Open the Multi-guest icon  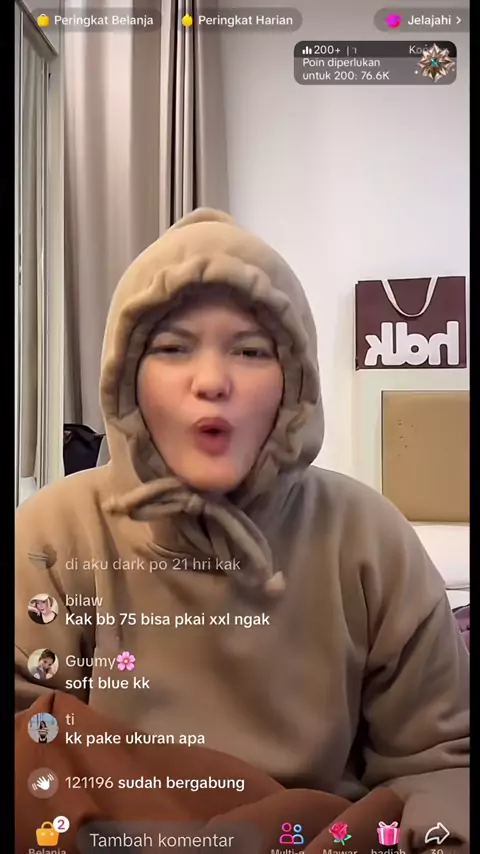[291, 838]
